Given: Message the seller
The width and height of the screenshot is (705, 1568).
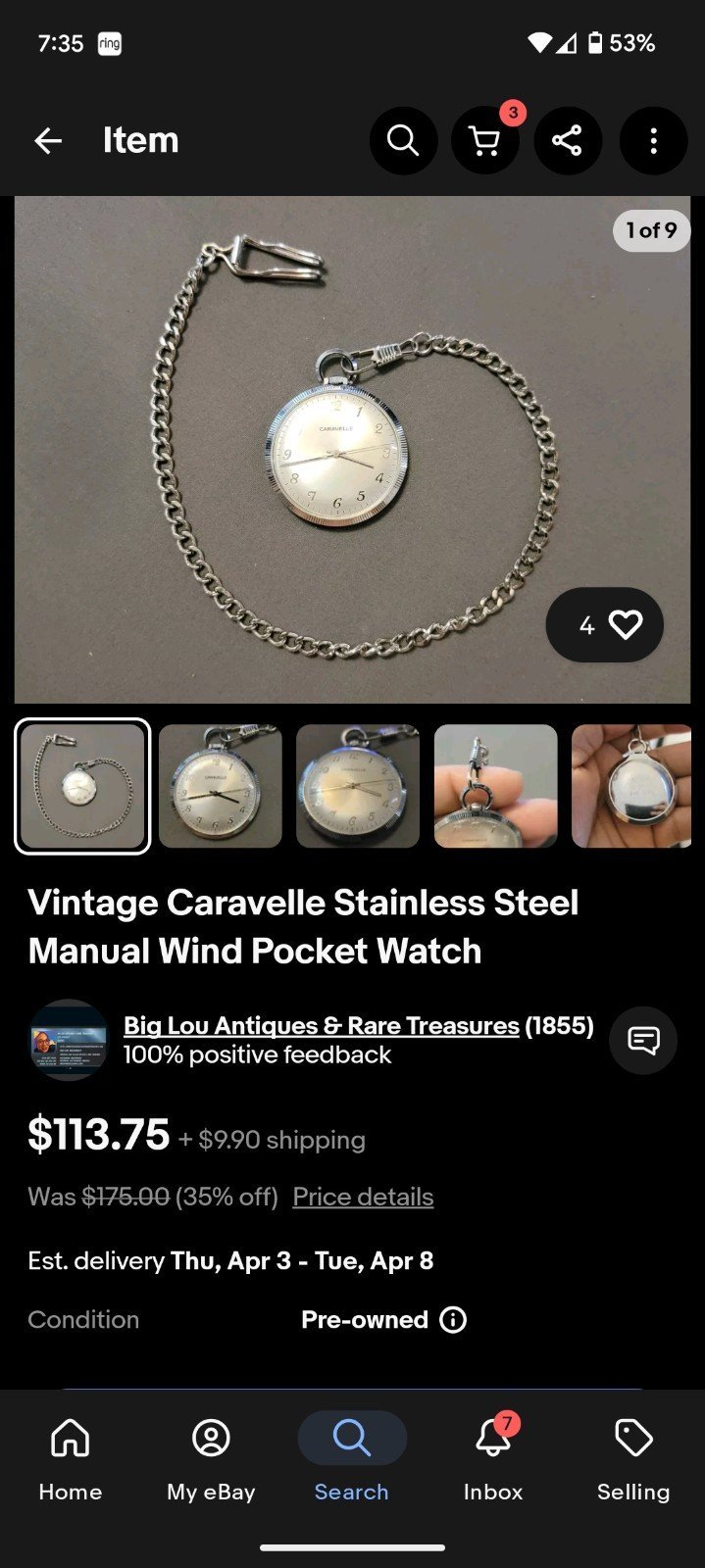Looking at the screenshot, I should pos(643,1041).
